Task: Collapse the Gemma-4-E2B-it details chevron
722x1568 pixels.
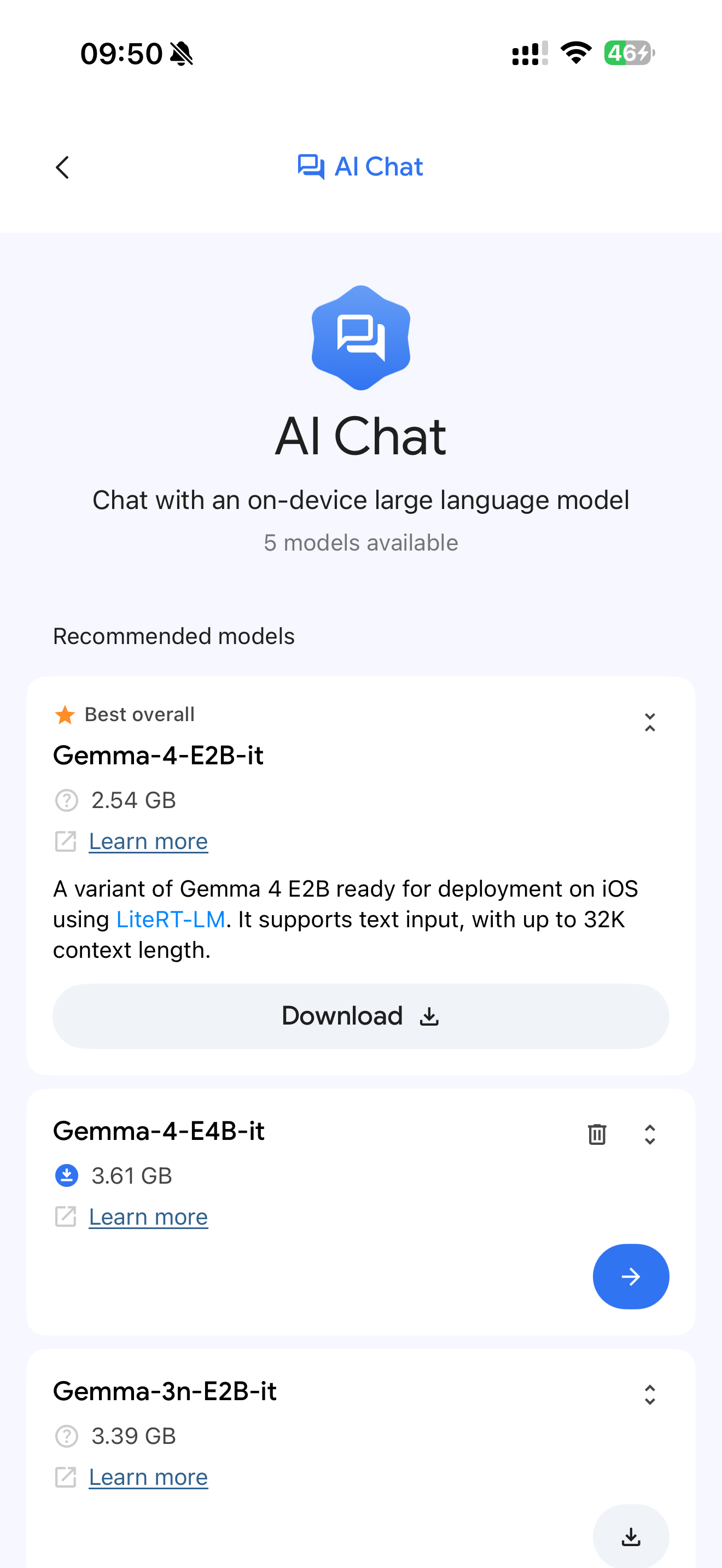Action: click(x=650, y=721)
